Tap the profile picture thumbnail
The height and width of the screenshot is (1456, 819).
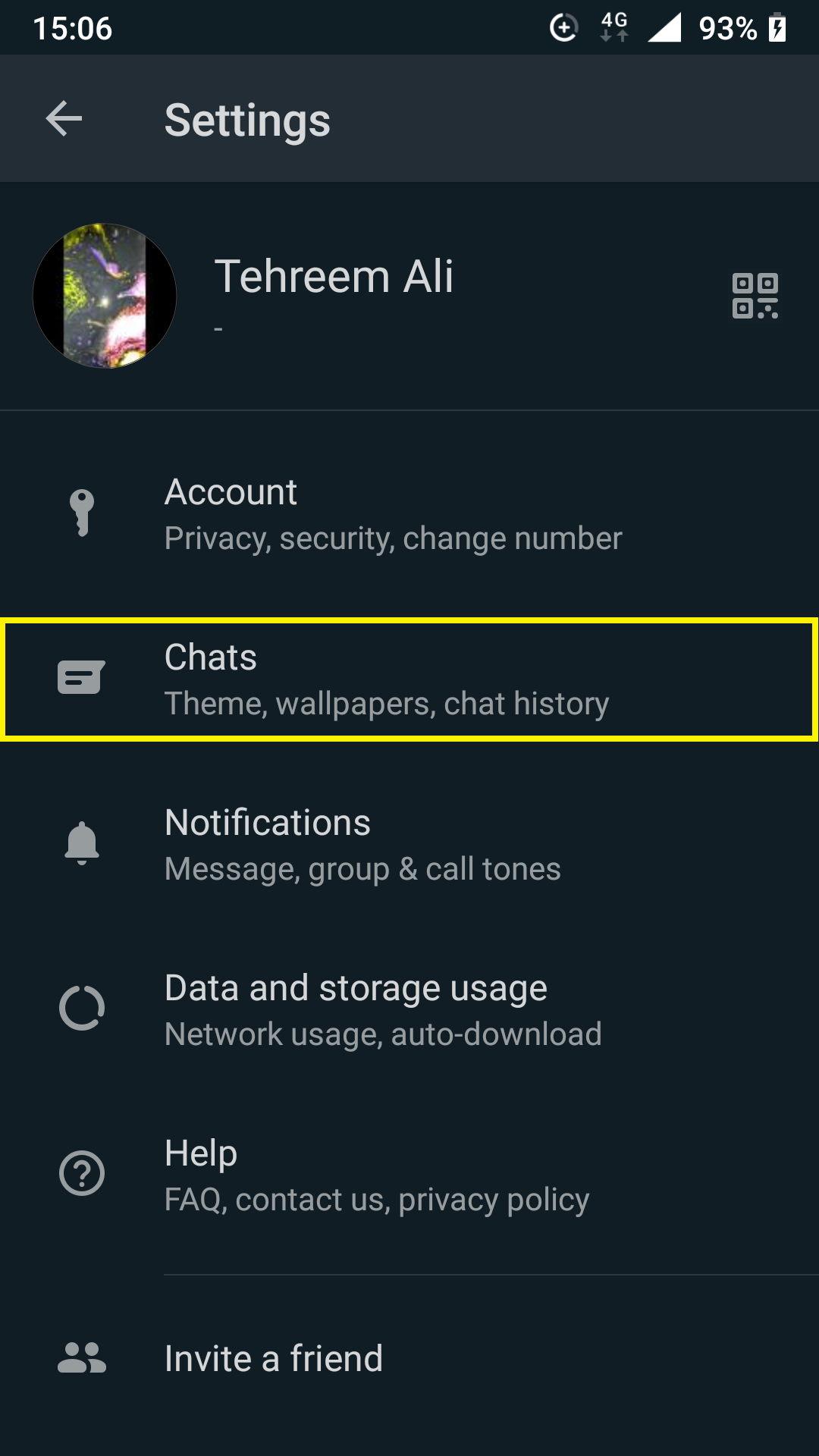(105, 296)
